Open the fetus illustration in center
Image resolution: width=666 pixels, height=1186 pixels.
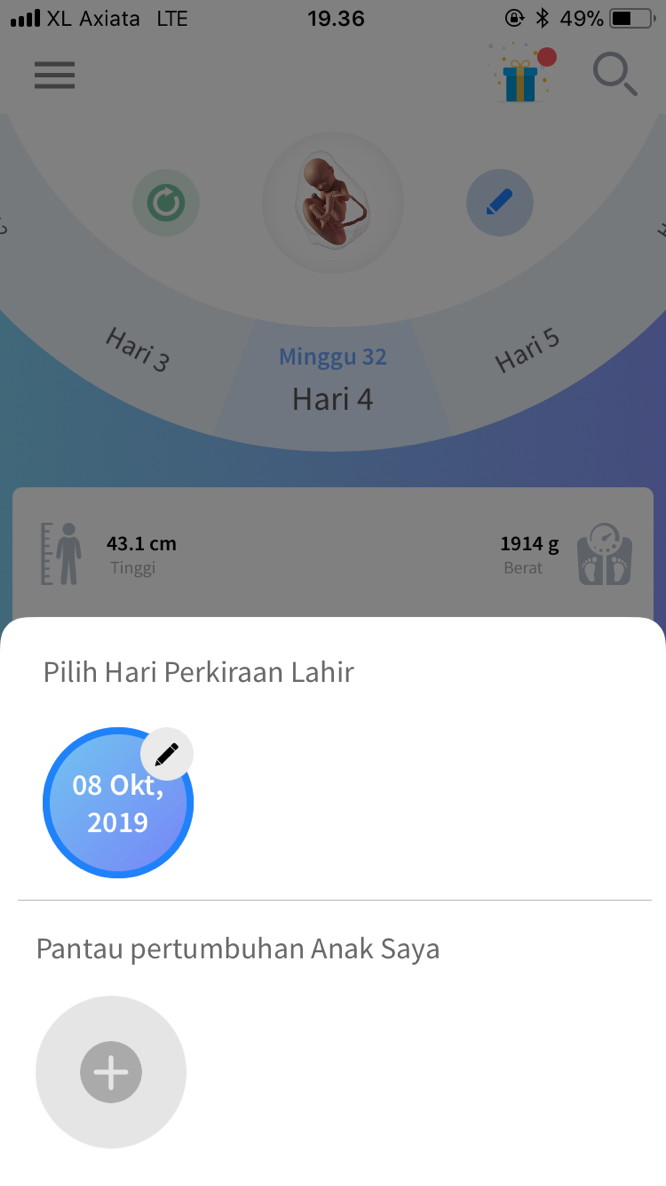(333, 203)
